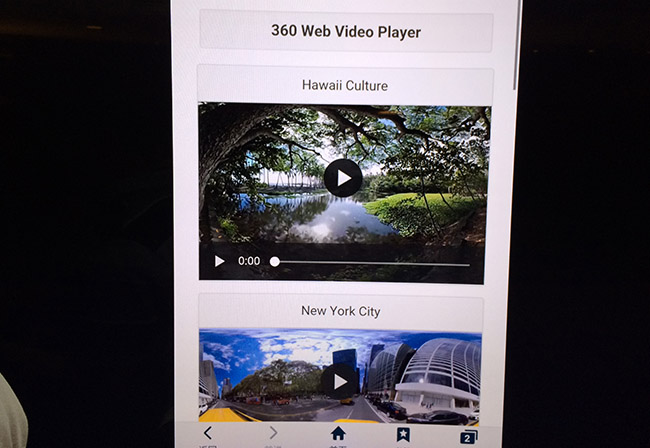Open browser bookmarks

(x=402, y=434)
